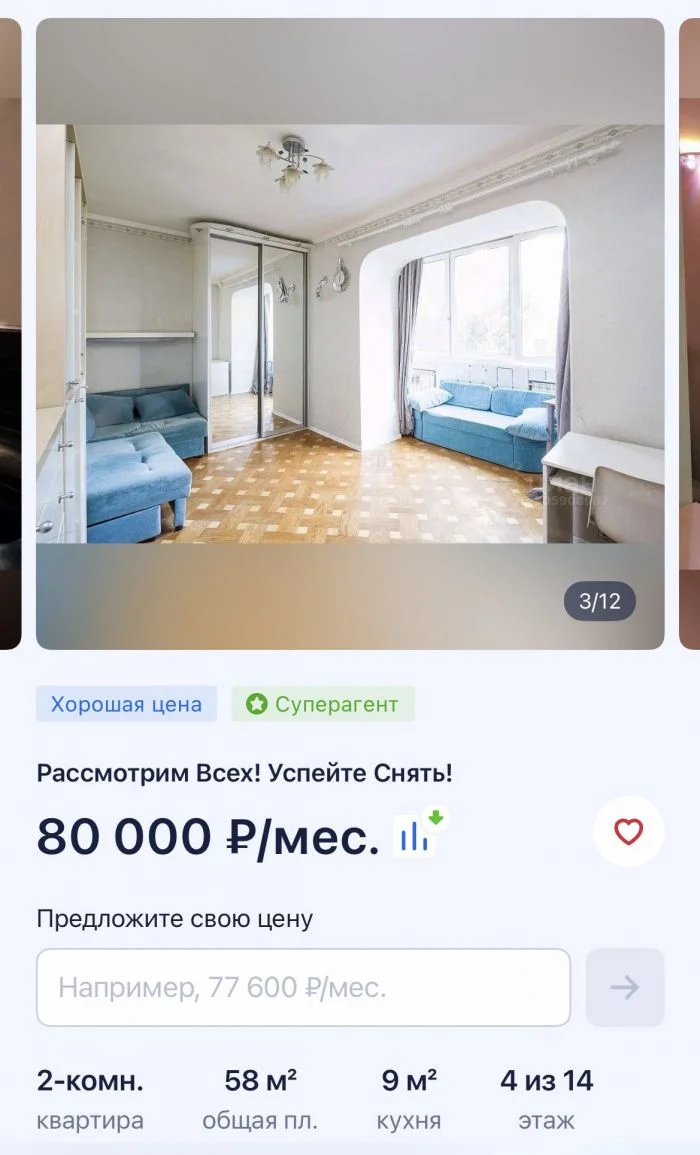Tap the price offer input field

(303, 988)
